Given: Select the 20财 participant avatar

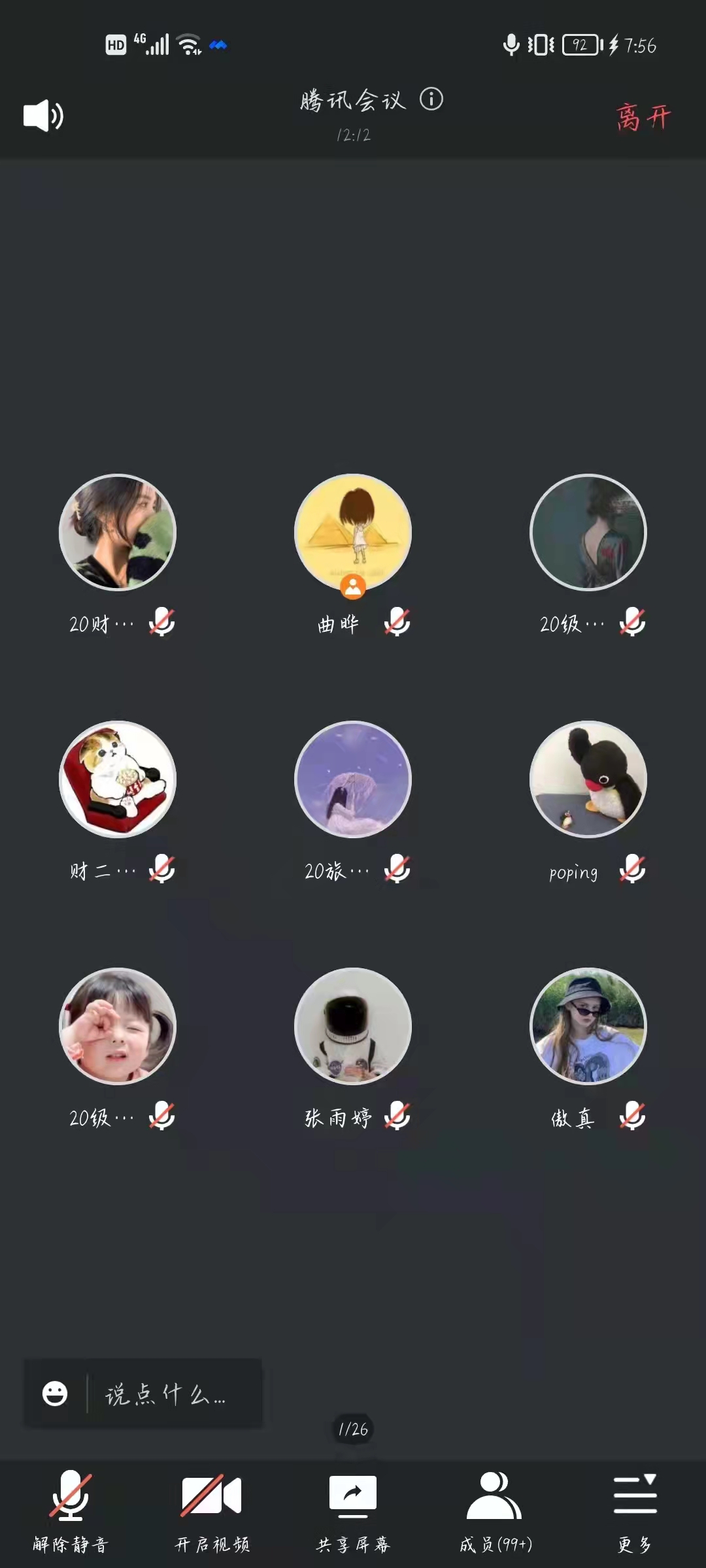Looking at the screenshot, I should tap(118, 532).
